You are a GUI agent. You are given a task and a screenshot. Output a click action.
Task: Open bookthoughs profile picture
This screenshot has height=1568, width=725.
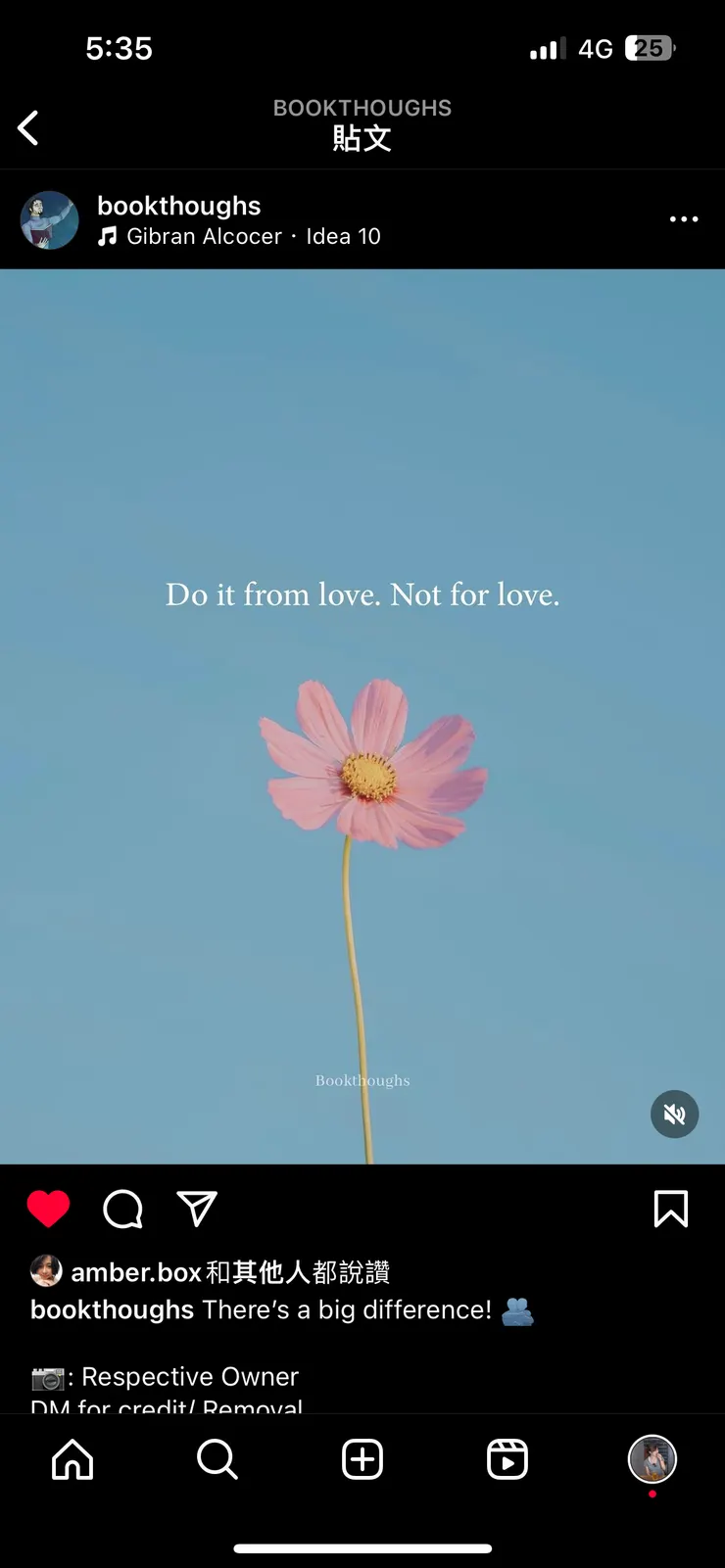[50, 219]
